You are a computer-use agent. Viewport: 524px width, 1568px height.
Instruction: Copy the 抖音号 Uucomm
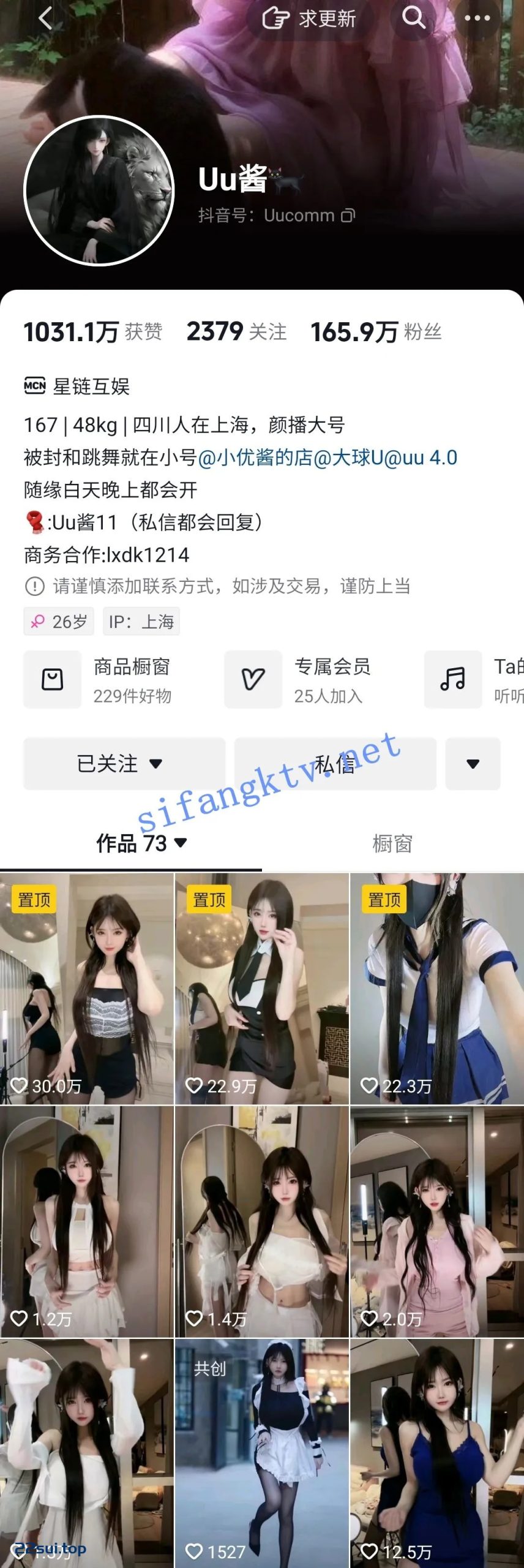[x=348, y=216]
